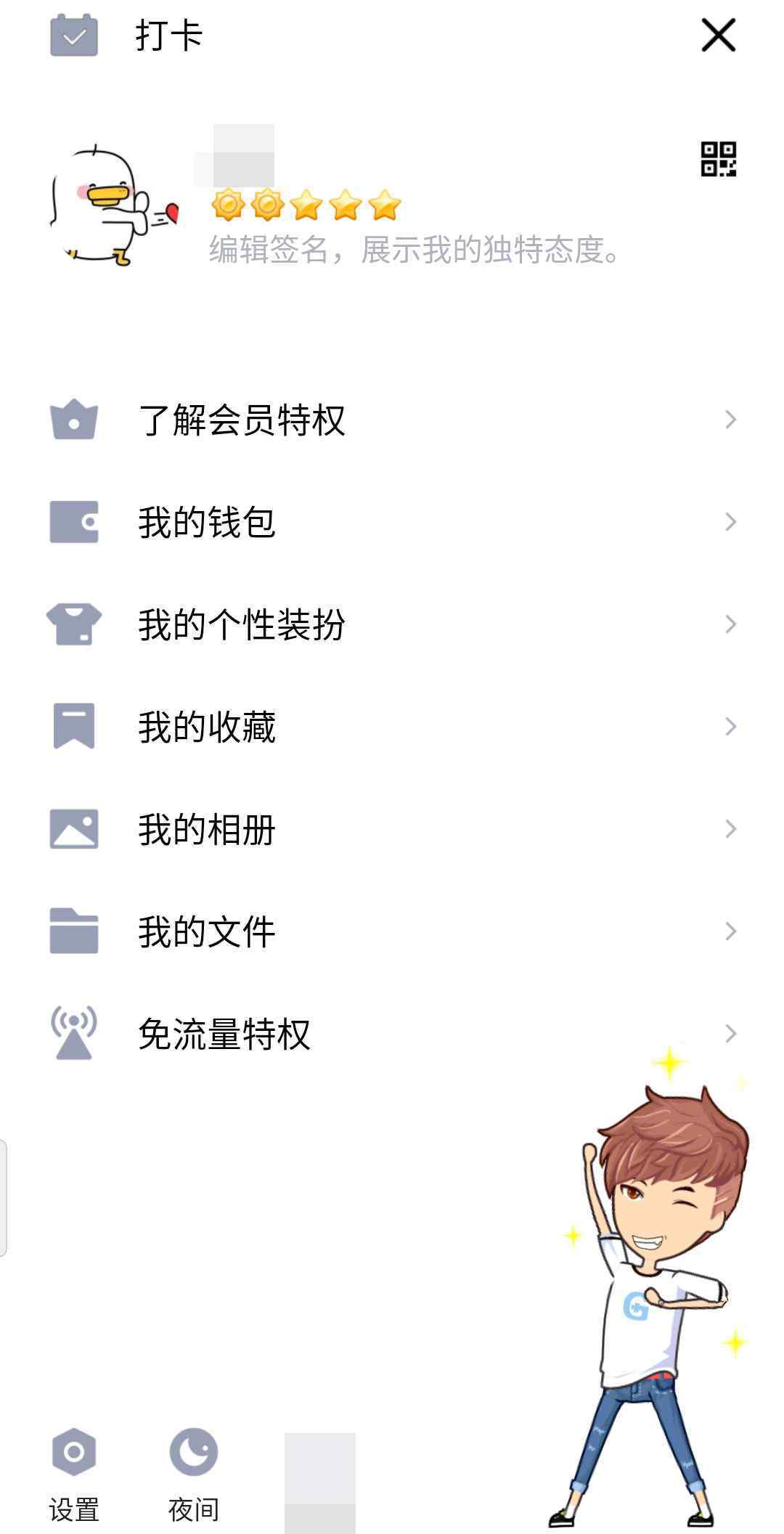The width and height of the screenshot is (784, 1534).
Task: Open my QR code
Action: [718, 159]
